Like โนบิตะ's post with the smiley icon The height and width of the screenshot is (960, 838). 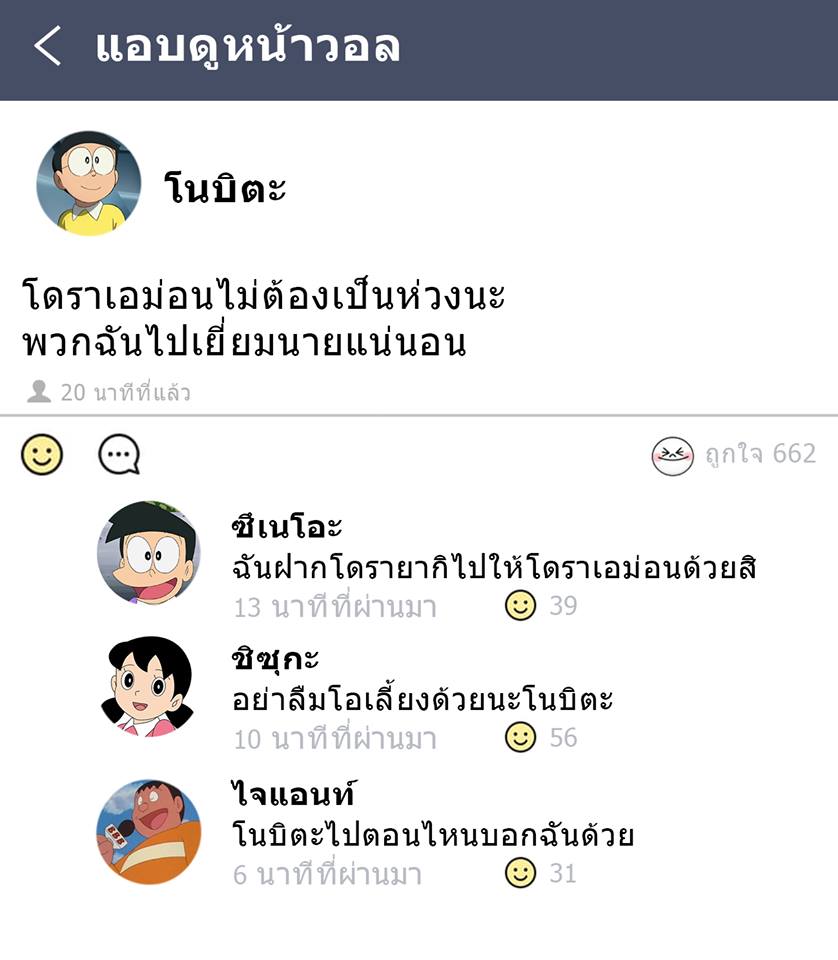(42, 455)
